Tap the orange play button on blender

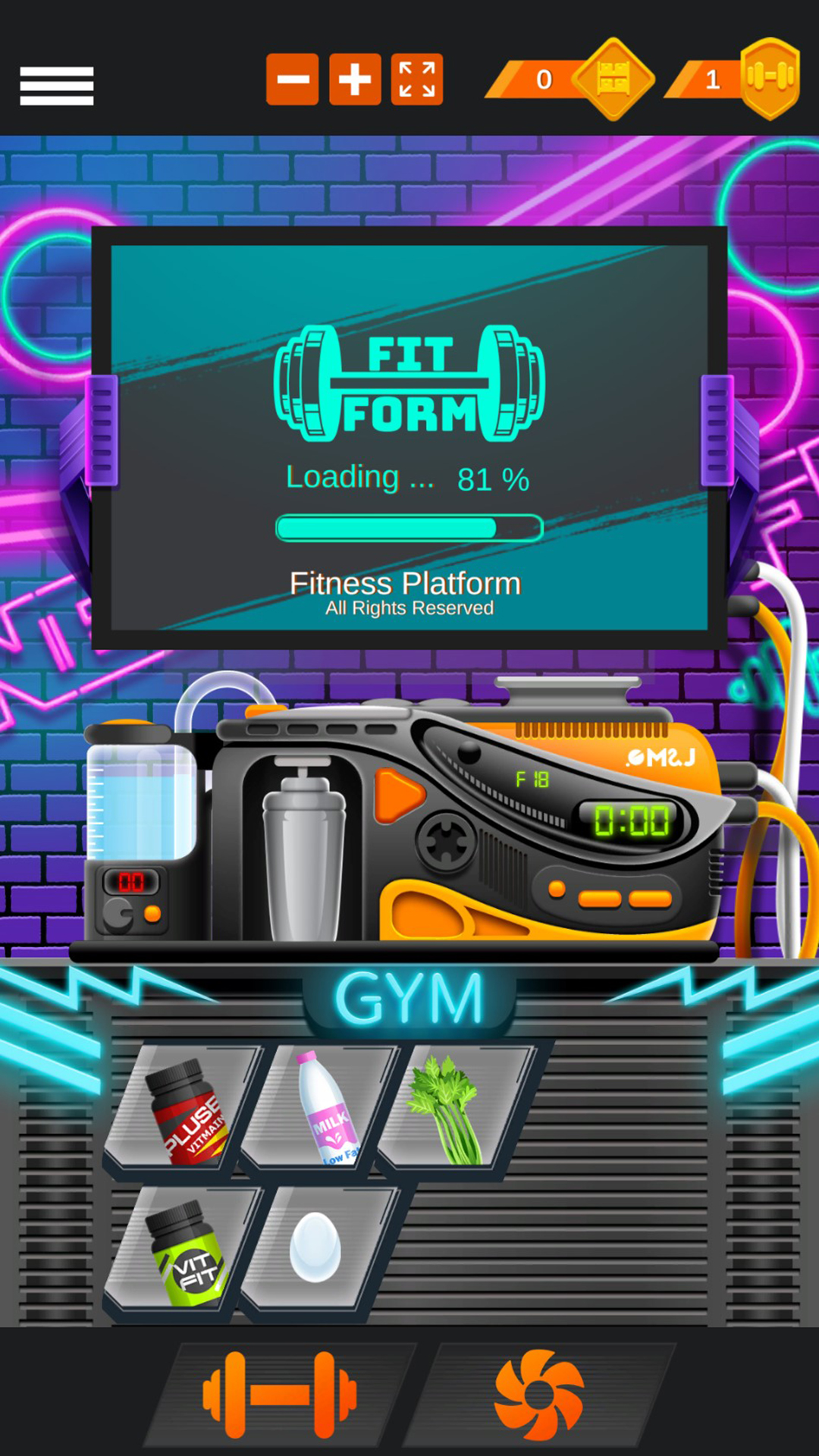point(398,795)
